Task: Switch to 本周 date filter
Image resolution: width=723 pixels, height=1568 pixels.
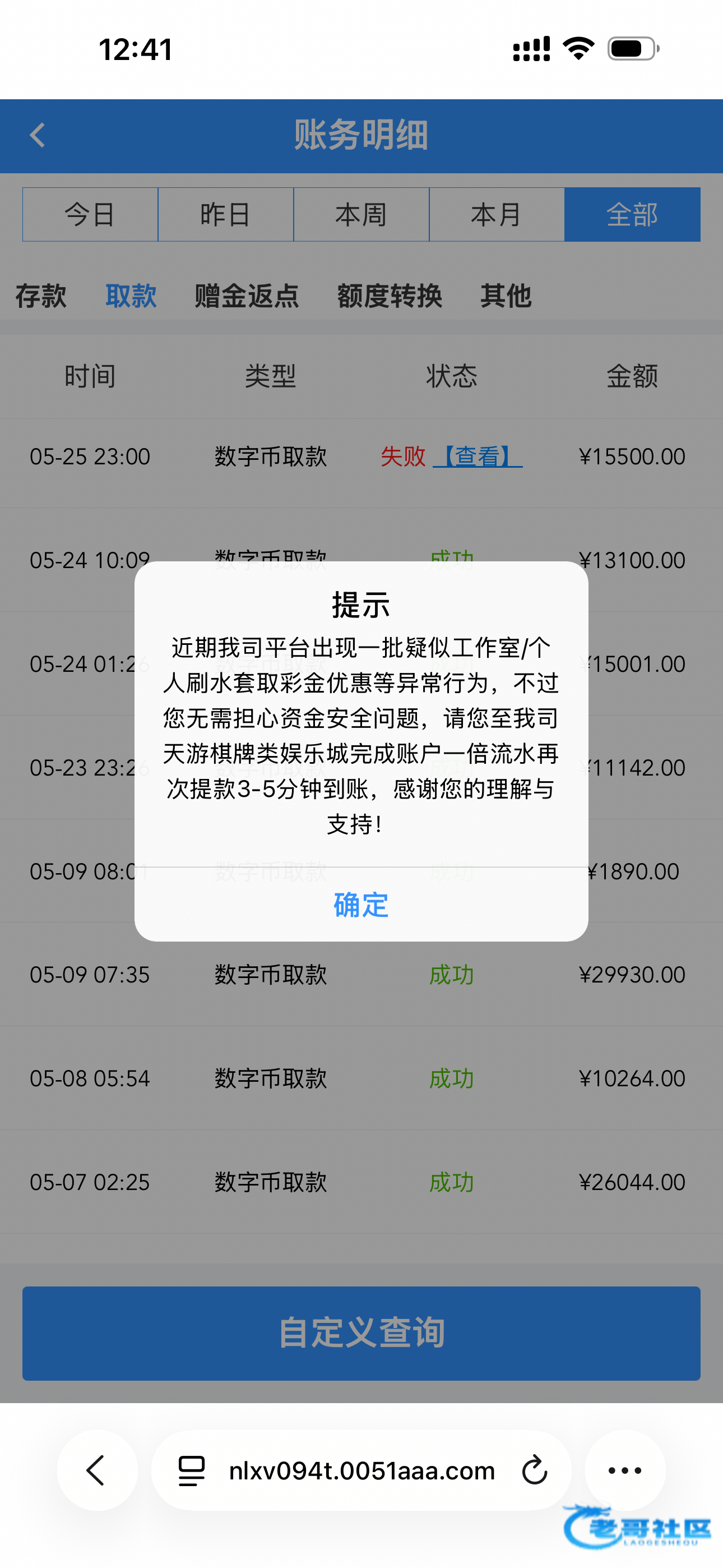Action: click(361, 214)
